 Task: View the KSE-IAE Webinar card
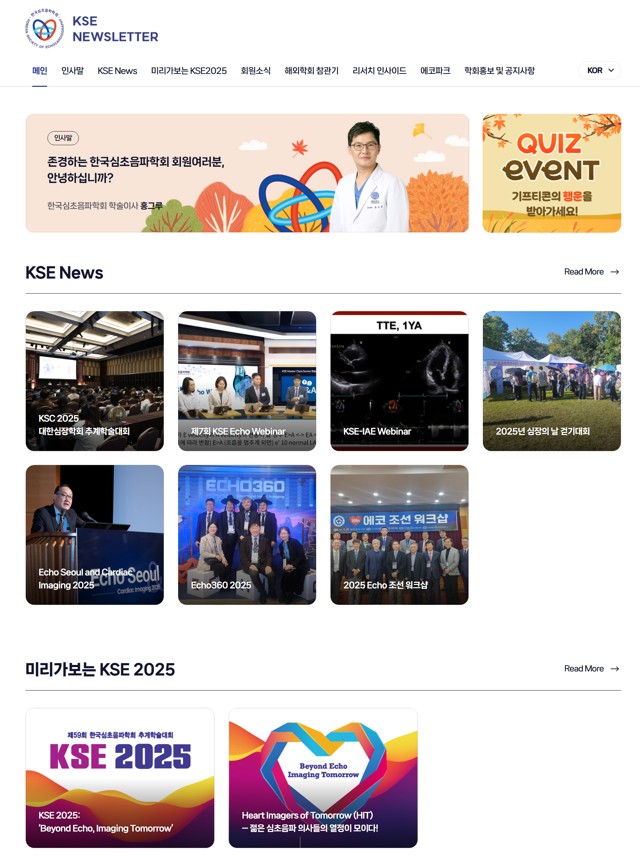(x=399, y=381)
